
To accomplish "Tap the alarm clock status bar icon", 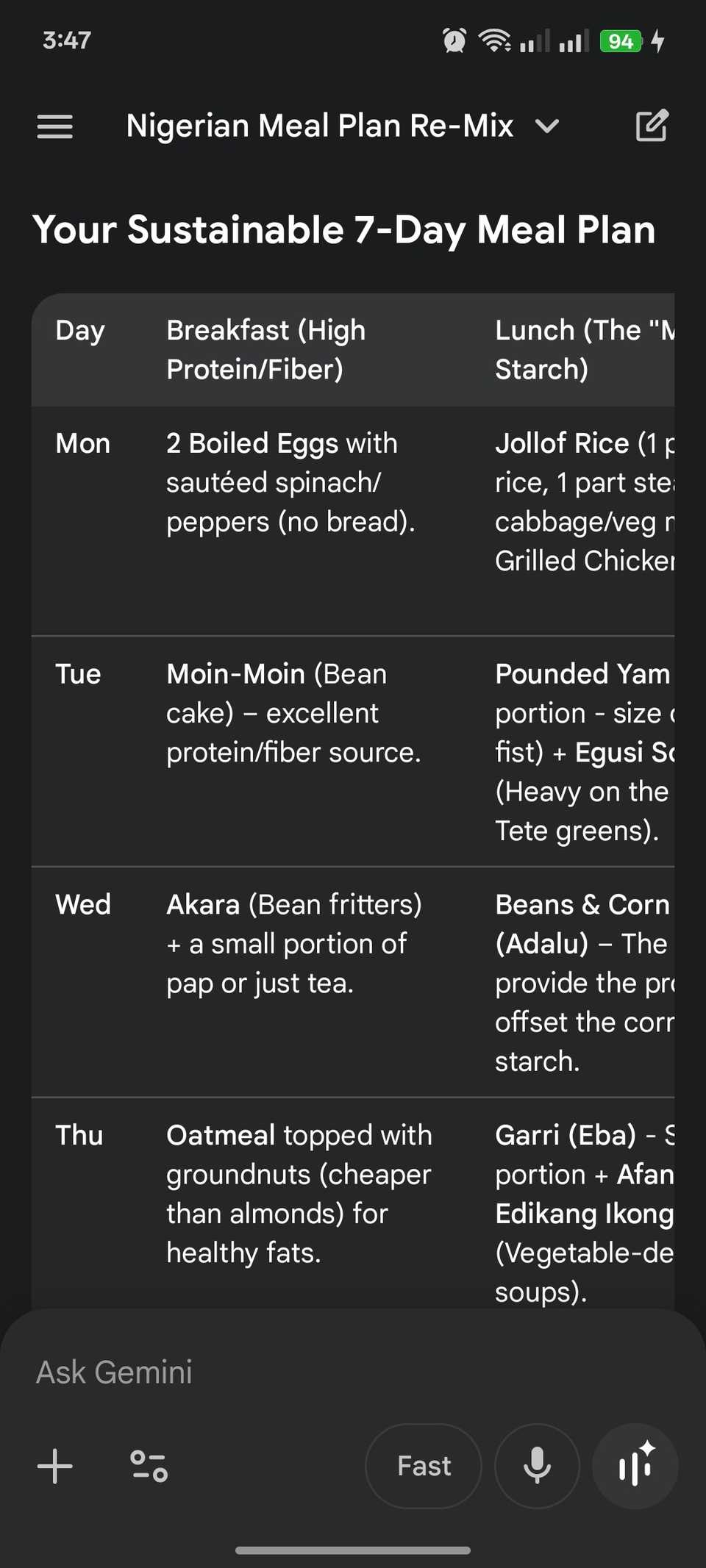I will [x=454, y=40].
